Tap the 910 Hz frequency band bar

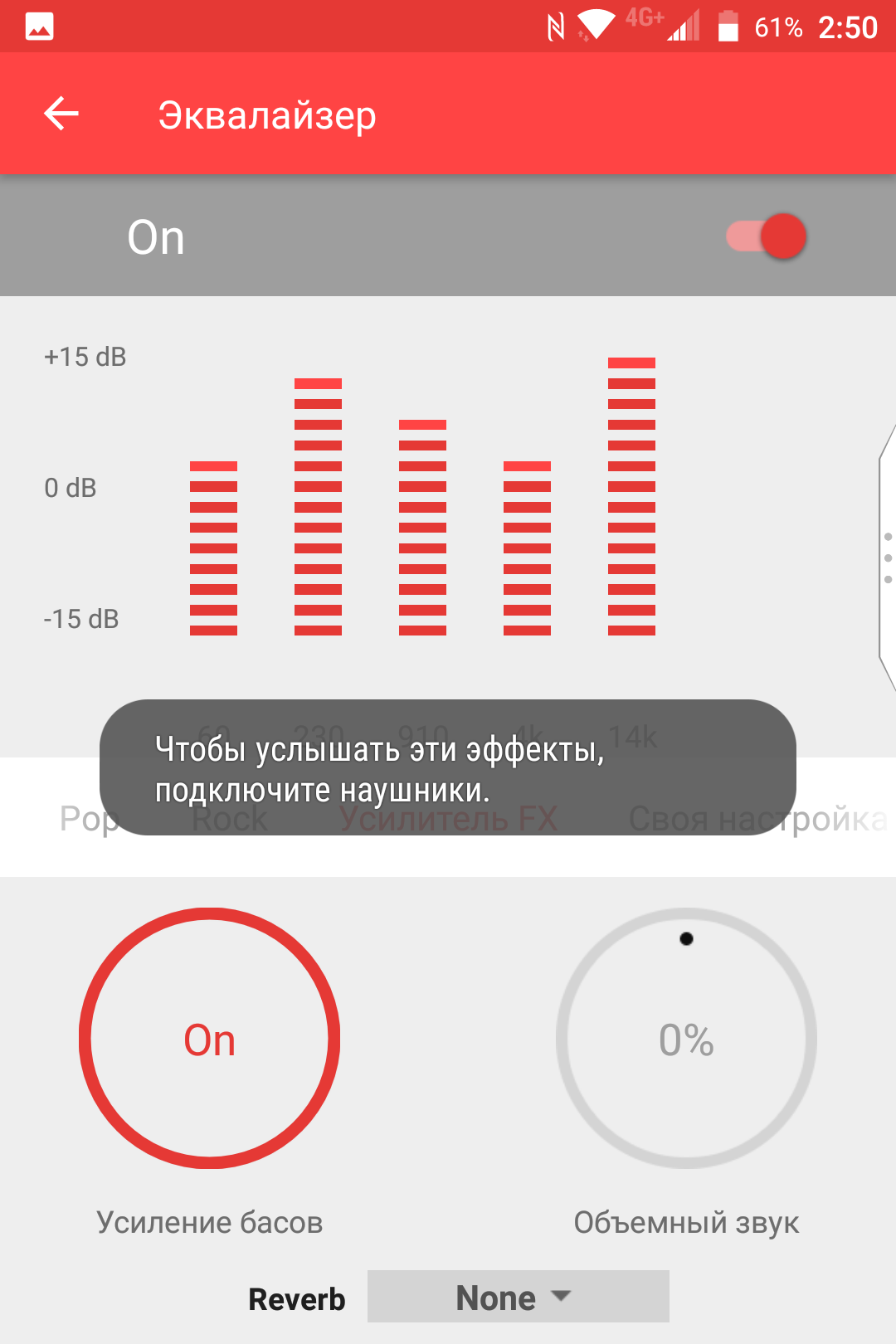pos(422,528)
